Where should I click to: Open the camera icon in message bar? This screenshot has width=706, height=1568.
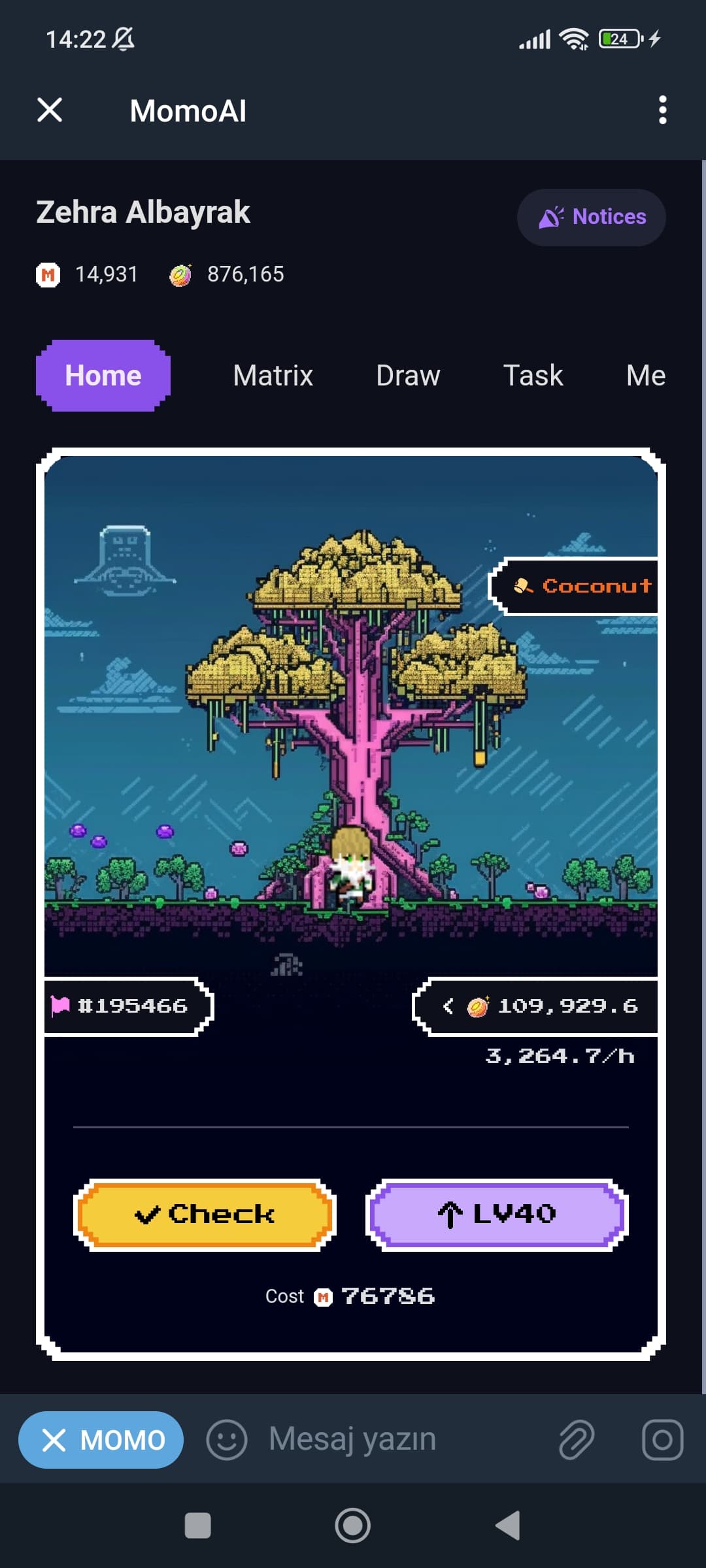point(662,1440)
